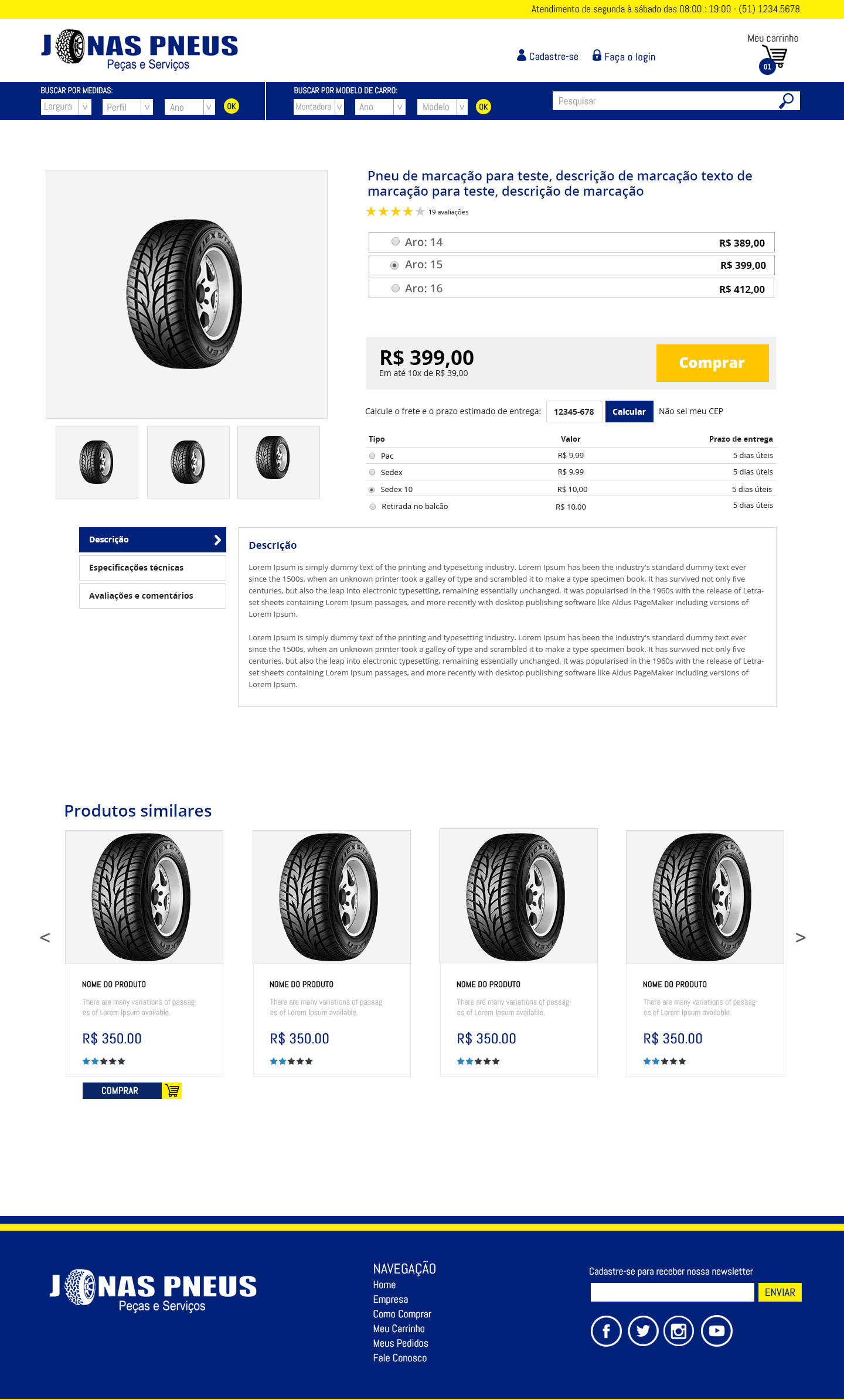The image size is (844, 1400).
Task: Expand the Largura dropdown
Action: 66,107
